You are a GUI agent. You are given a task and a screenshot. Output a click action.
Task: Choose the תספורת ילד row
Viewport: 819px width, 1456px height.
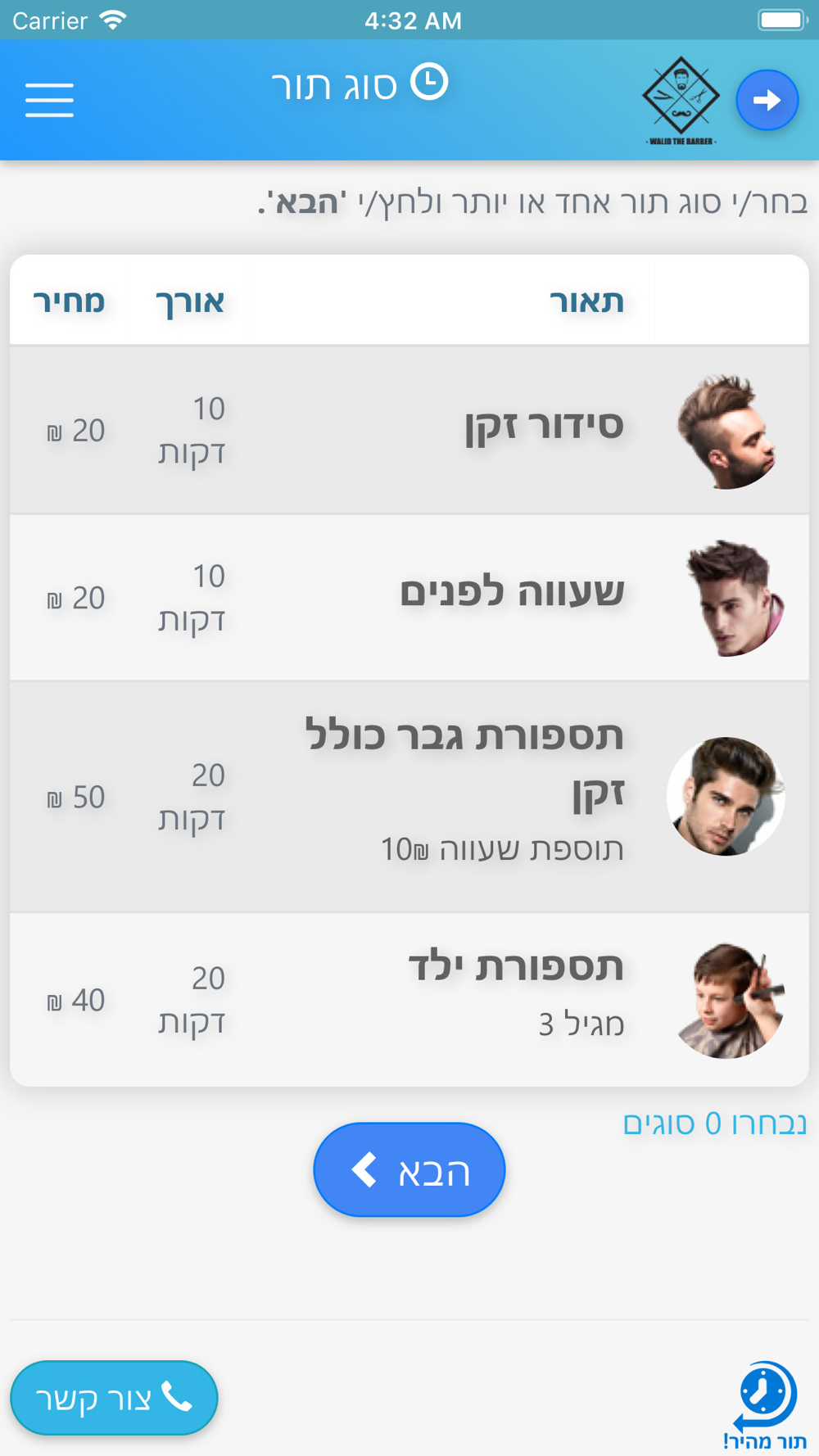pyautogui.click(x=409, y=1000)
